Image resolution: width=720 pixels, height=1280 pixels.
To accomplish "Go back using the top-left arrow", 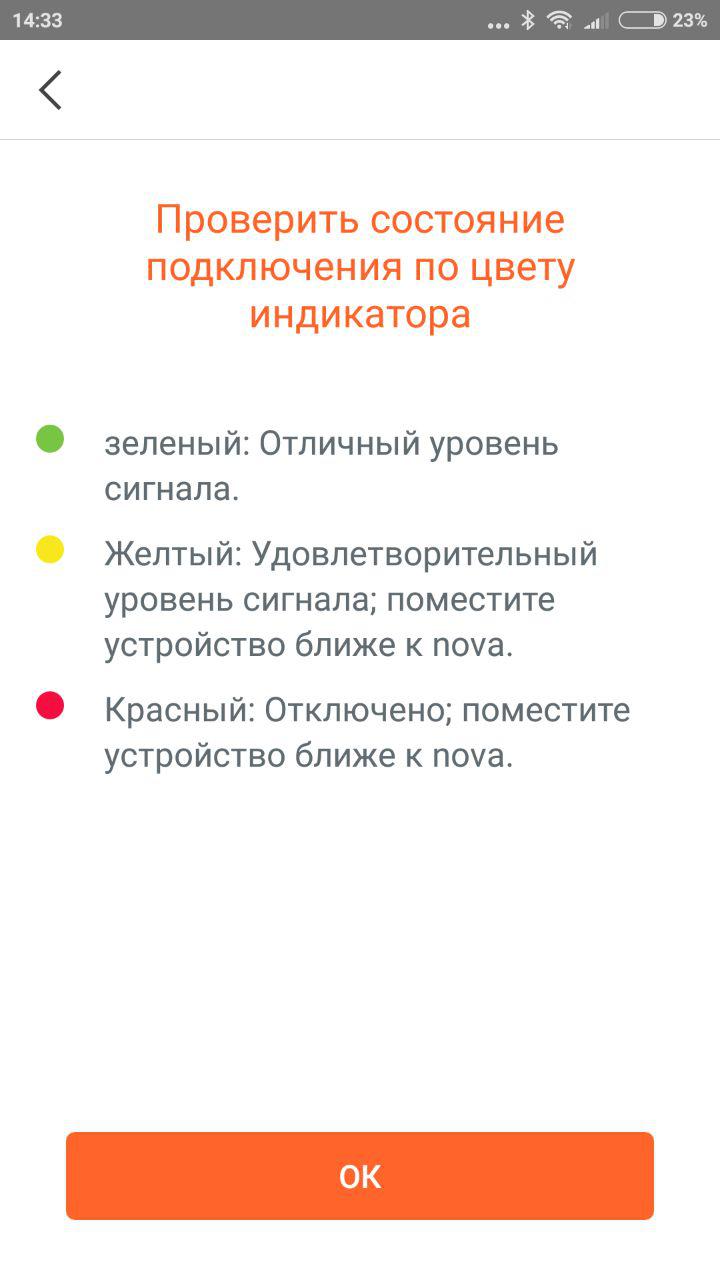I will 50,90.
